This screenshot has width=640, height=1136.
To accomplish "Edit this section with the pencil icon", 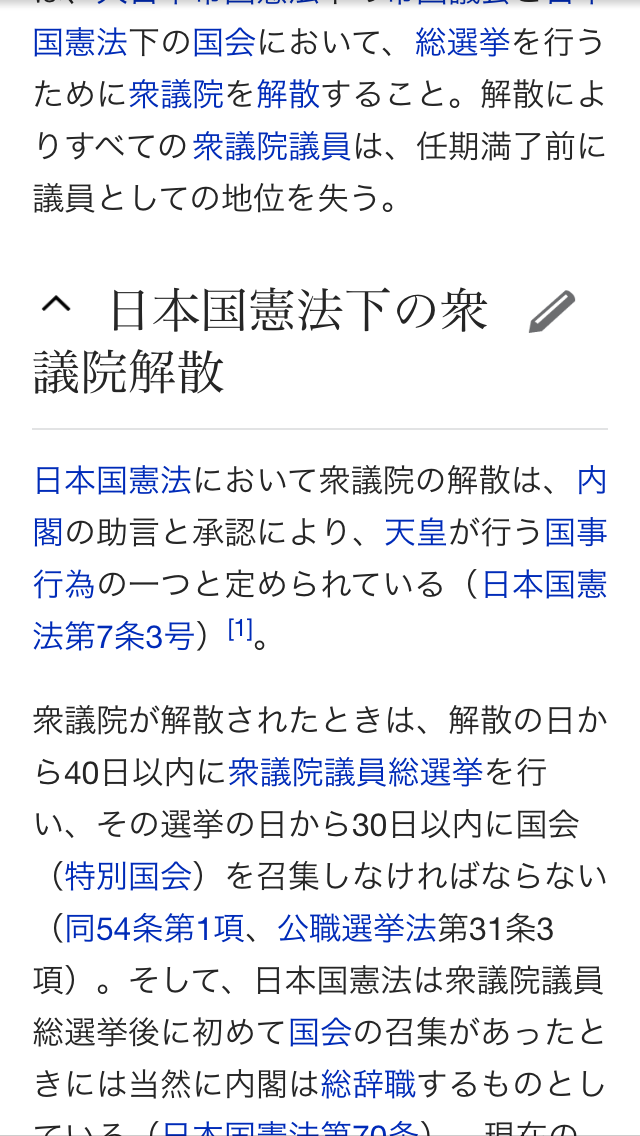I will [551, 311].
